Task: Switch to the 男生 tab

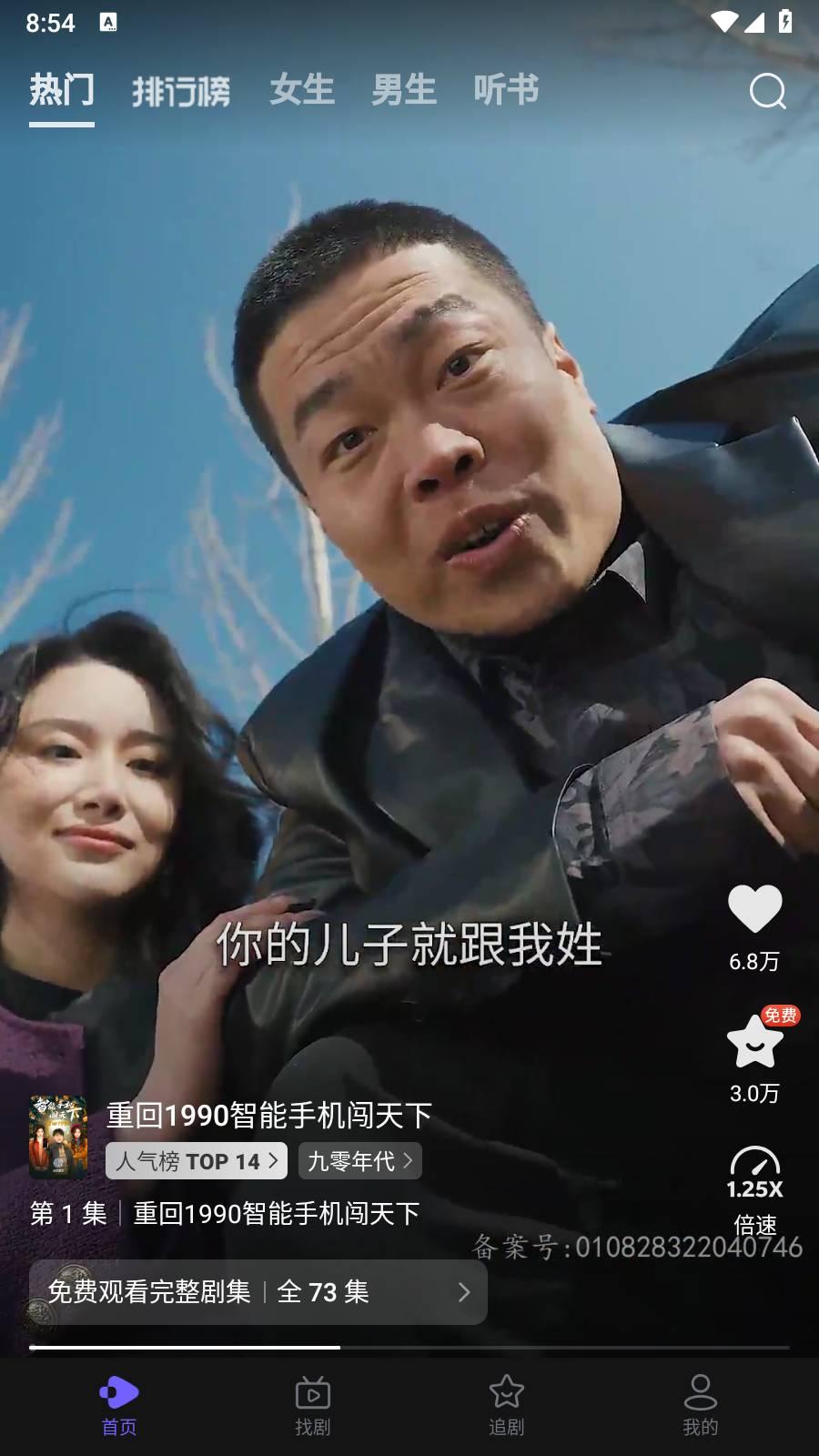Action: point(404,91)
